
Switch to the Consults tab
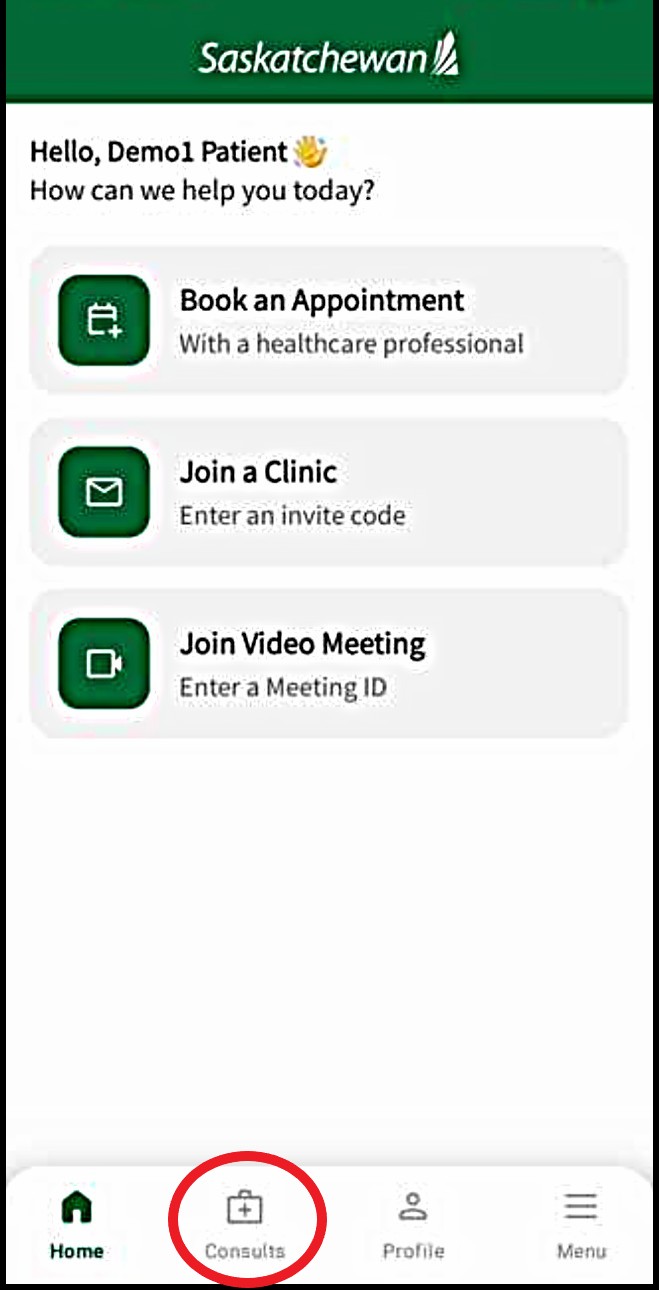click(245, 1224)
